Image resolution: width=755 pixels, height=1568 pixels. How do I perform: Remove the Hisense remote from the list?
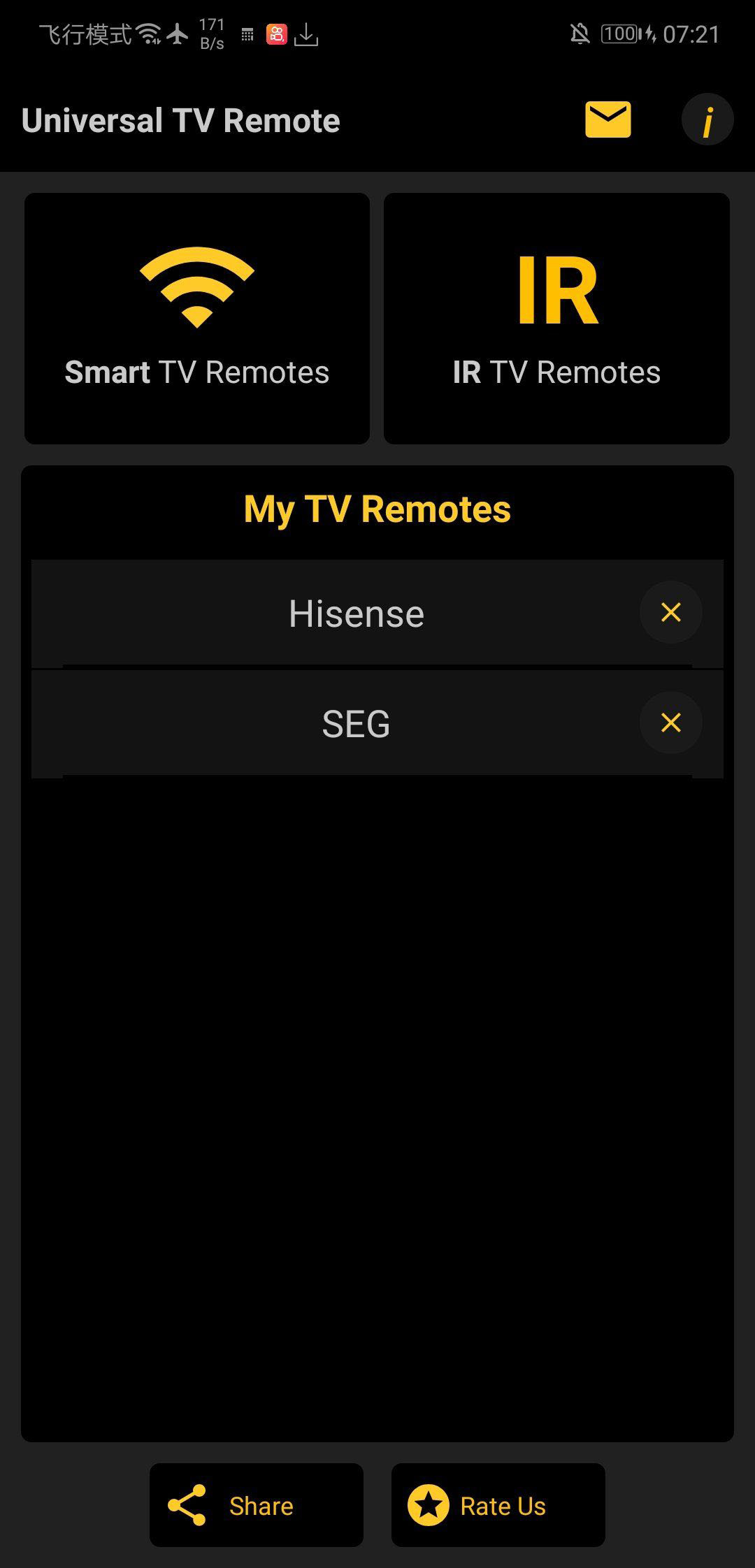coord(670,612)
